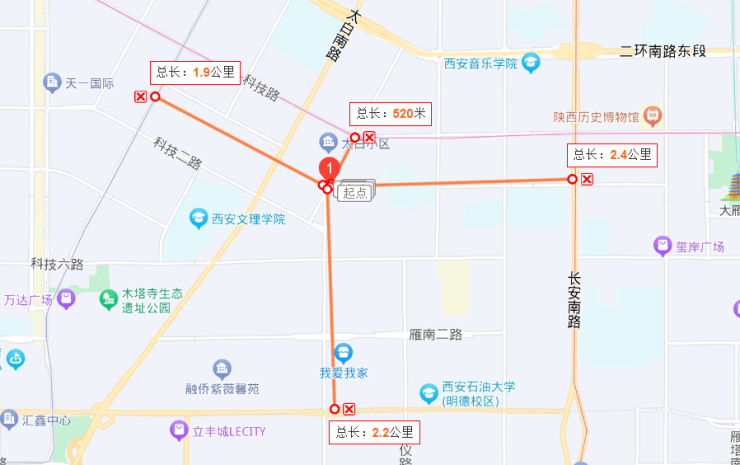Open the 汇鑫中心 marker
This screenshot has height=465, width=740.
point(9,418)
